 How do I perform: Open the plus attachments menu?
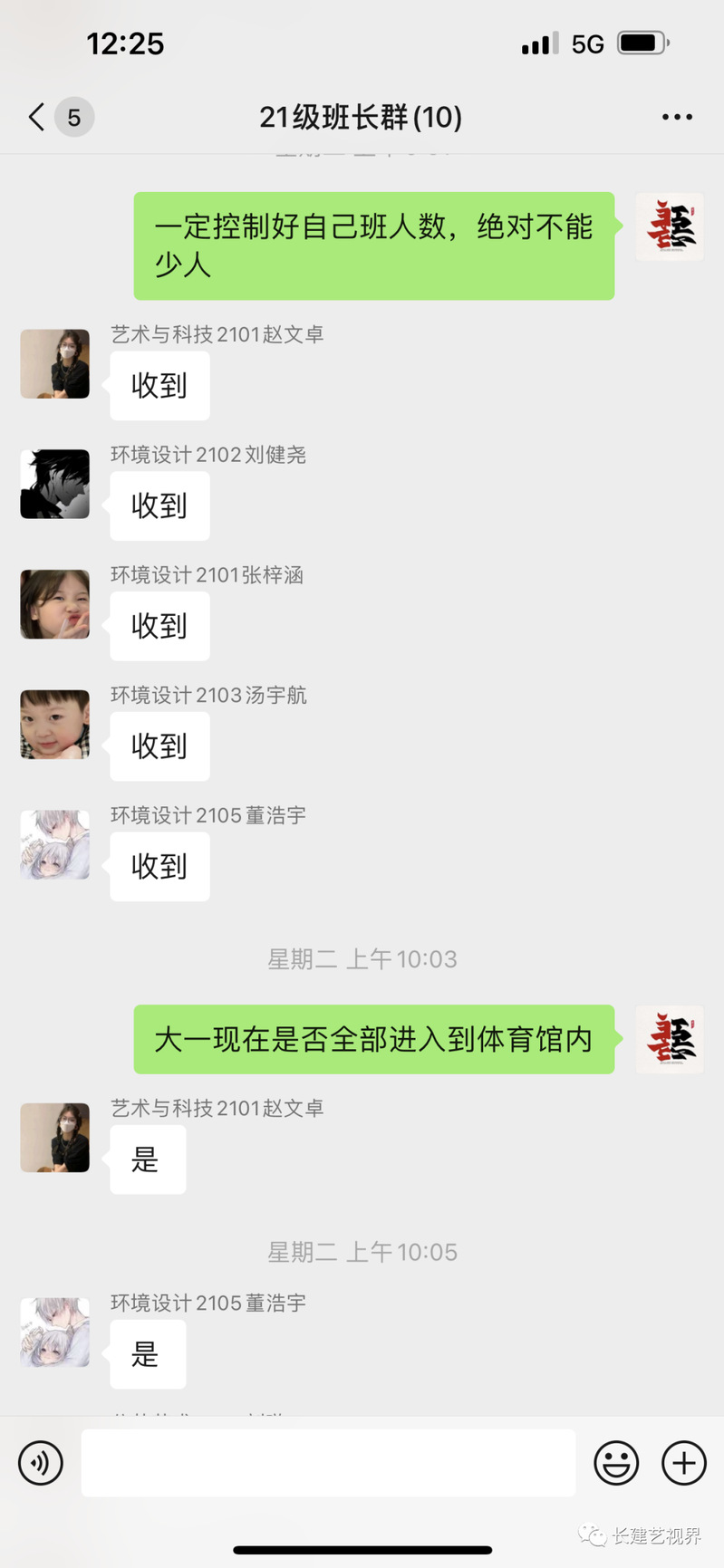pyautogui.click(x=684, y=1462)
